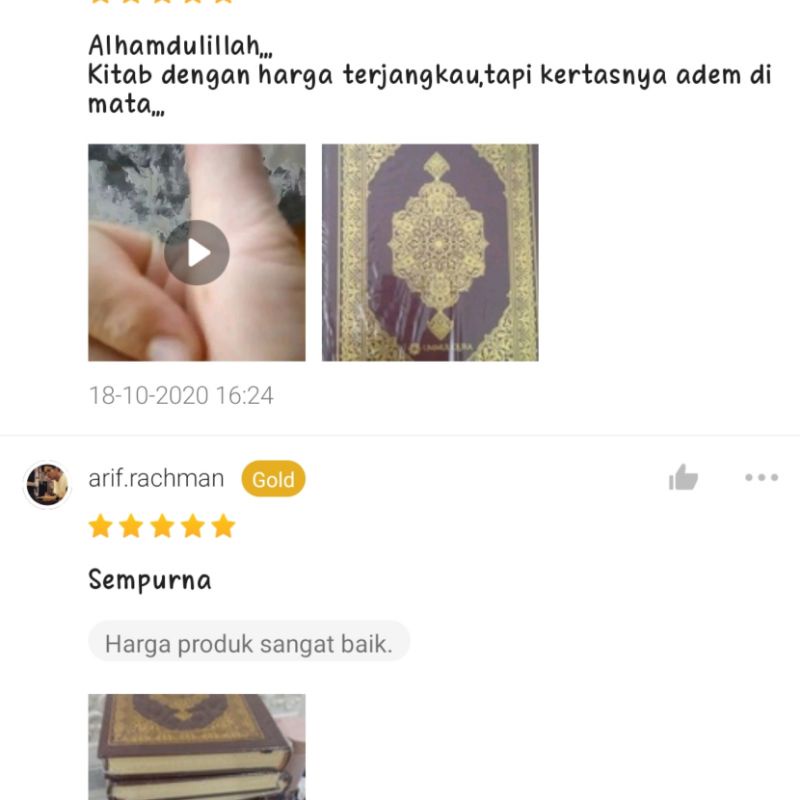The image size is (800, 800).
Task: Like arif.rachman's review
Action: 683,478
